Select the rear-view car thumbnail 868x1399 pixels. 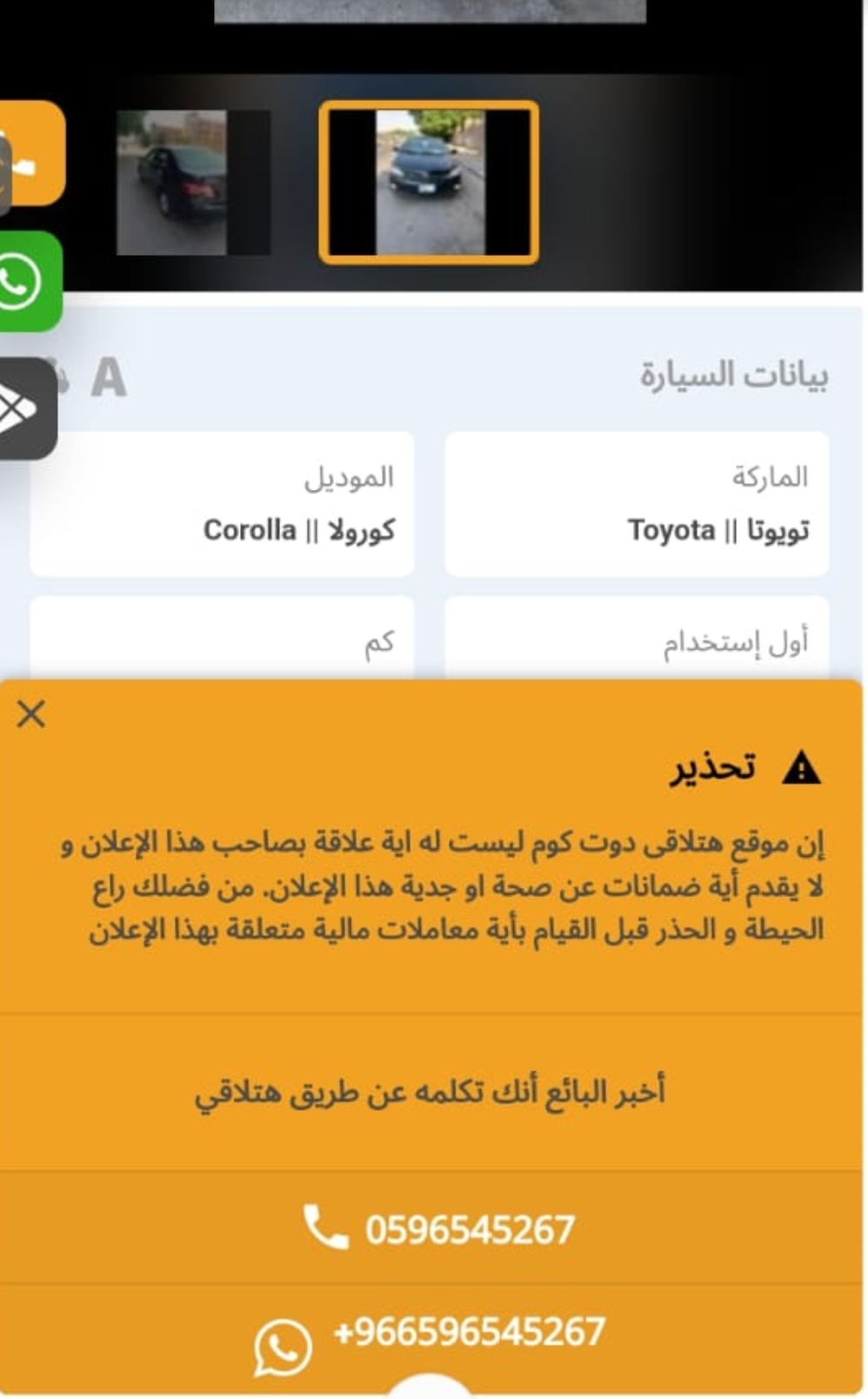click(193, 183)
